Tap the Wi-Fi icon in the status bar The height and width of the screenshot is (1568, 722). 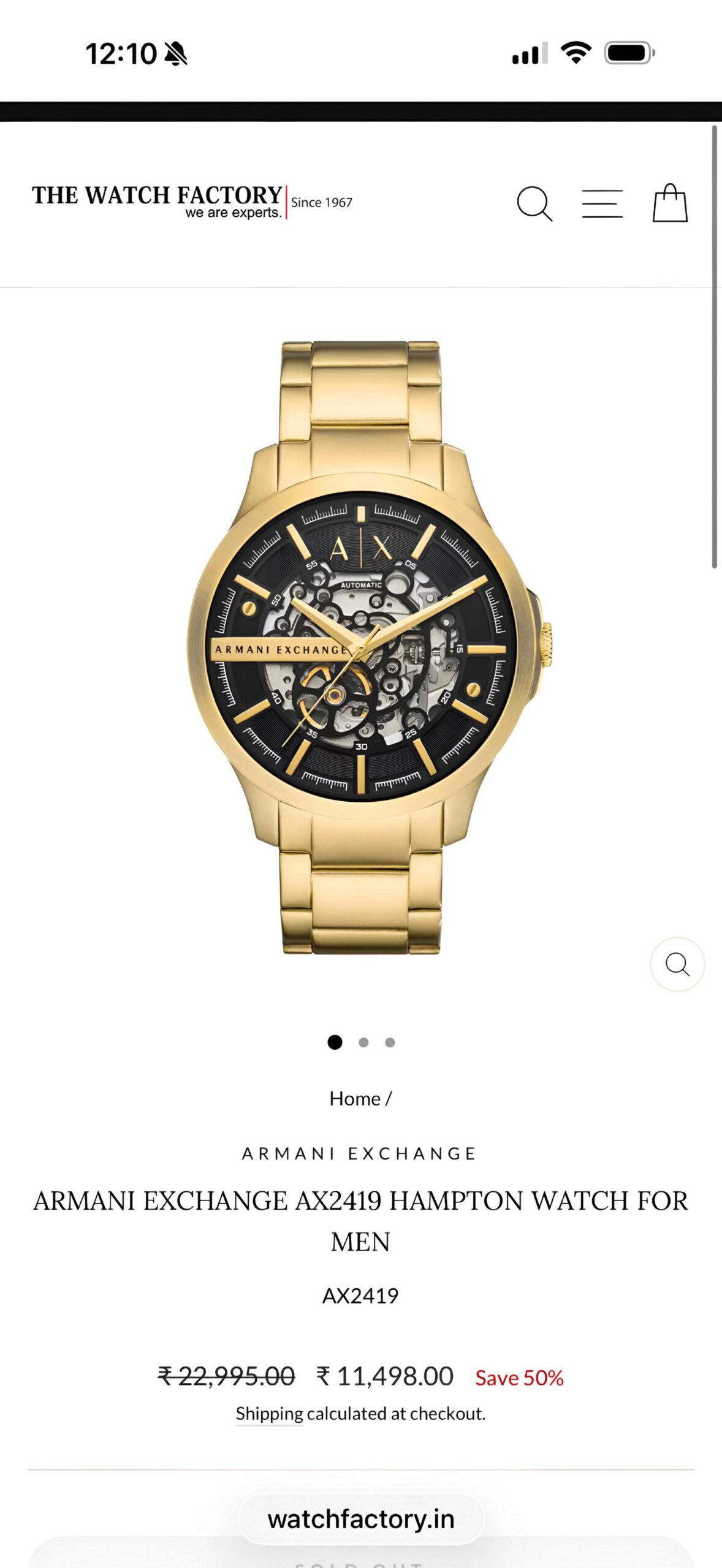pos(575,54)
